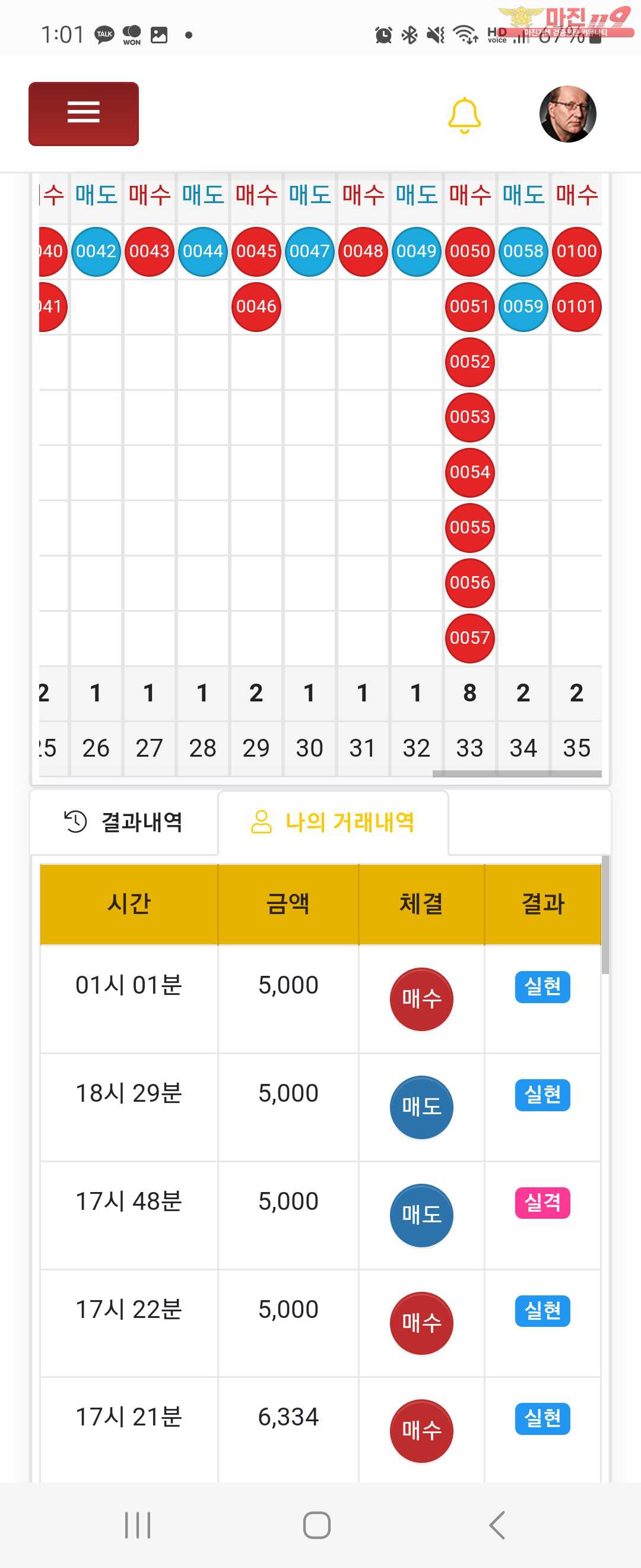641x1568 pixels.
Task: Go to home via navigation bar
Action: 317,1525
